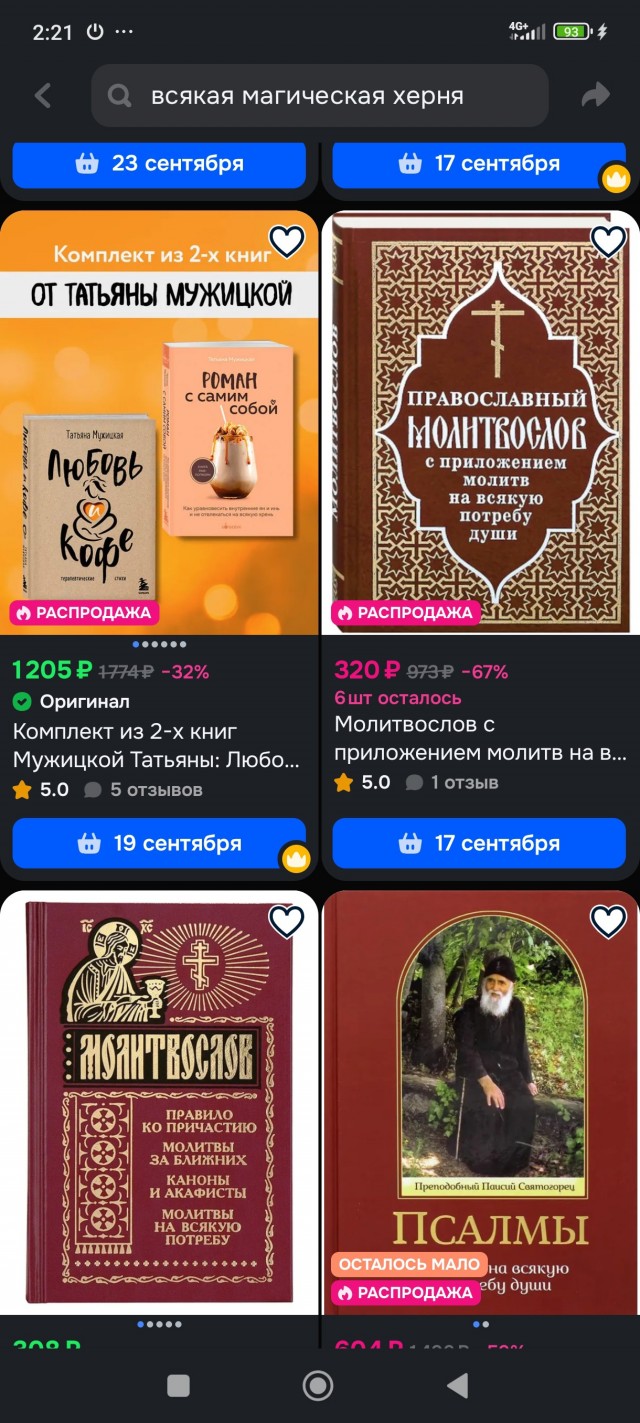The image size is (640, 1423).
Task: Save the Псалмы book to favorites
Action: point(608,921)
